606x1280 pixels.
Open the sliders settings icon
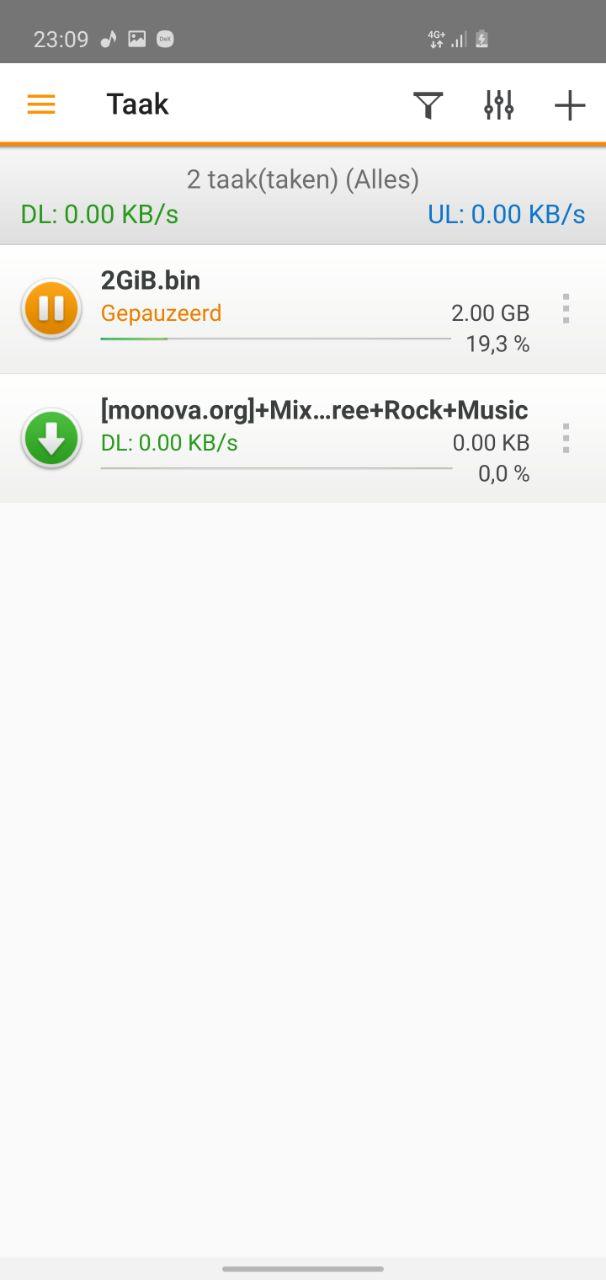(x=498, y=105)
